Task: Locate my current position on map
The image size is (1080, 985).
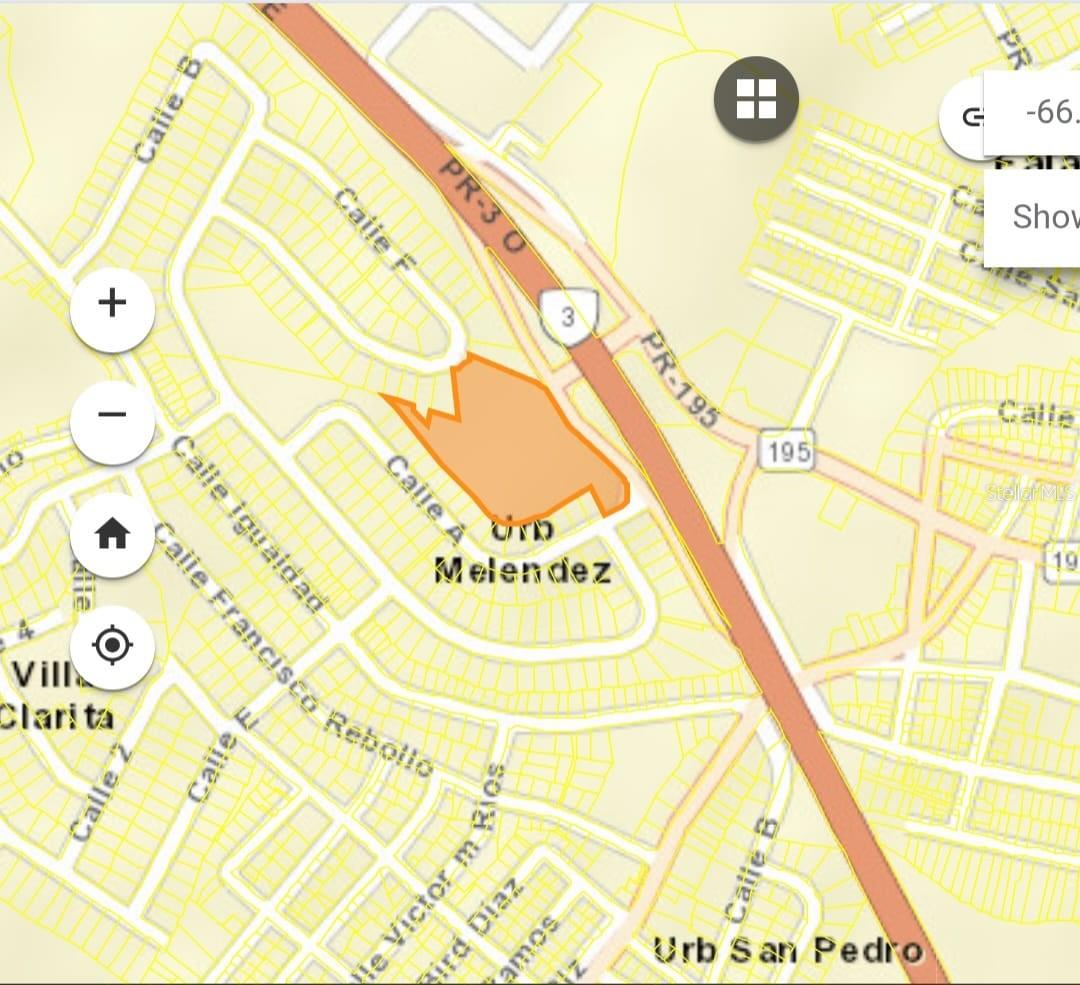Action: coord(112,646)
